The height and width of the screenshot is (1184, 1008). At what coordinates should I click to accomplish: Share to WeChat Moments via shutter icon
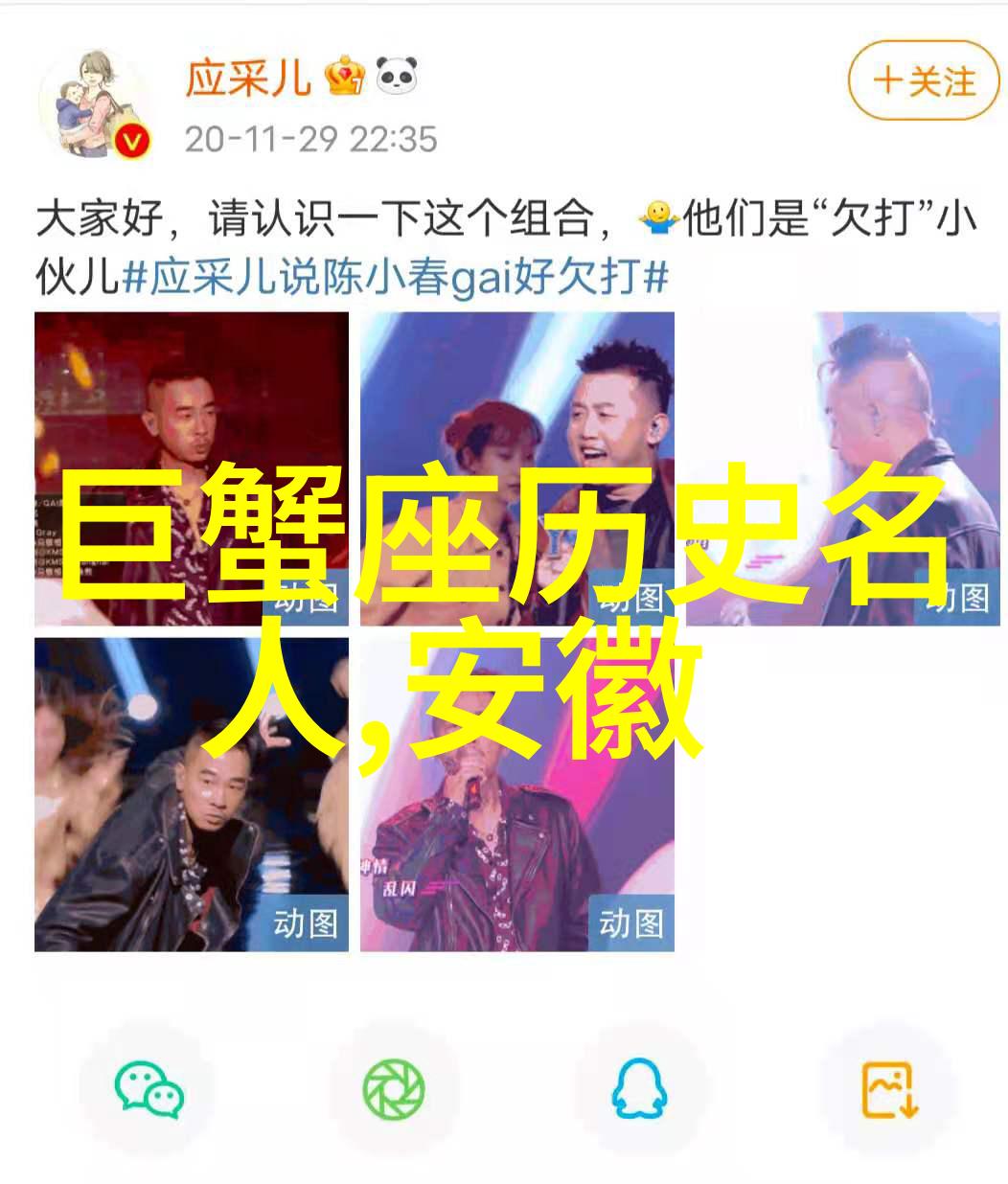(394, 1090)
